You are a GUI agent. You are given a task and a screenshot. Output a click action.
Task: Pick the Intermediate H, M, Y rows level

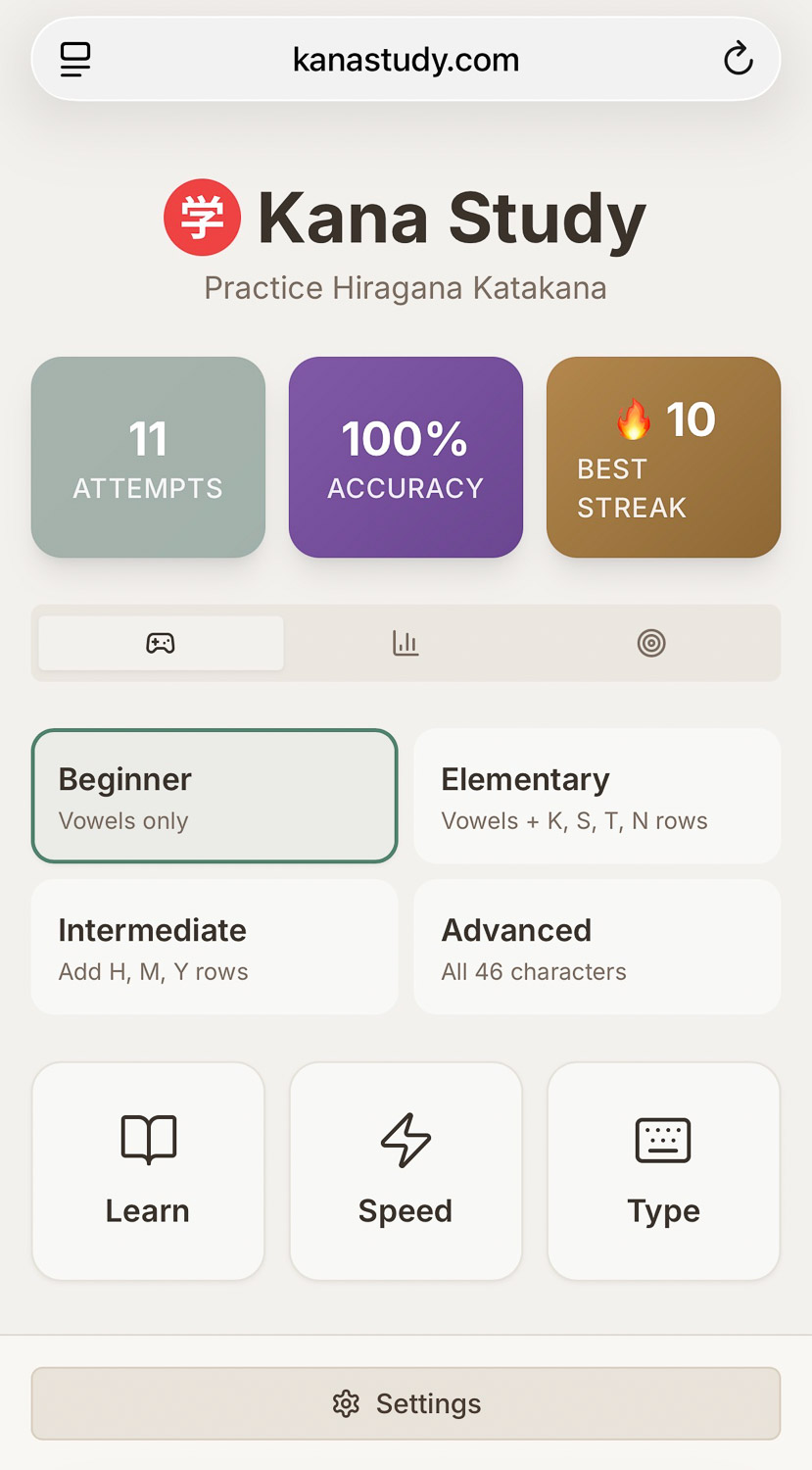pos(215,947)
